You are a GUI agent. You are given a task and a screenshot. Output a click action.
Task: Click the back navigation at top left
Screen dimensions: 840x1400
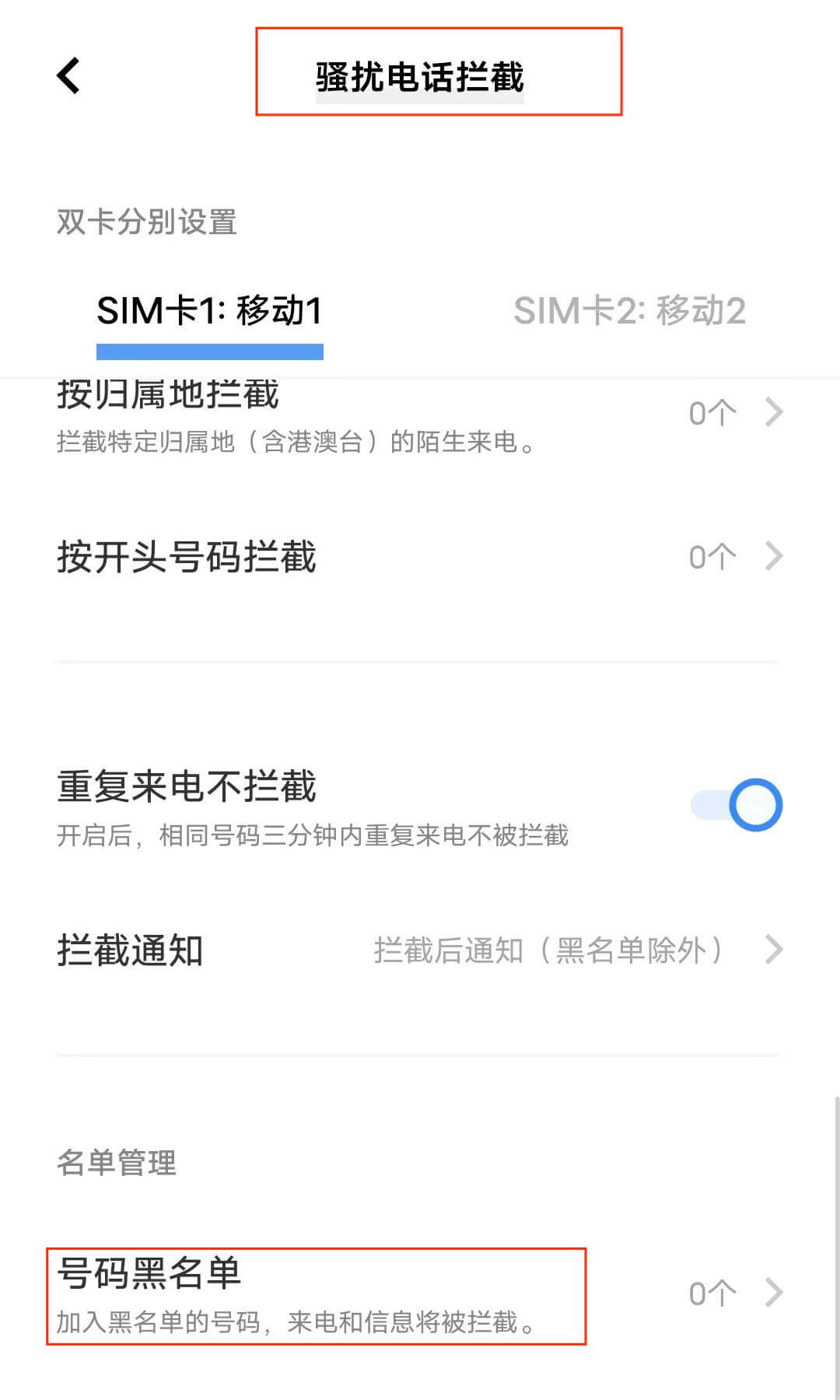(68, 75)
